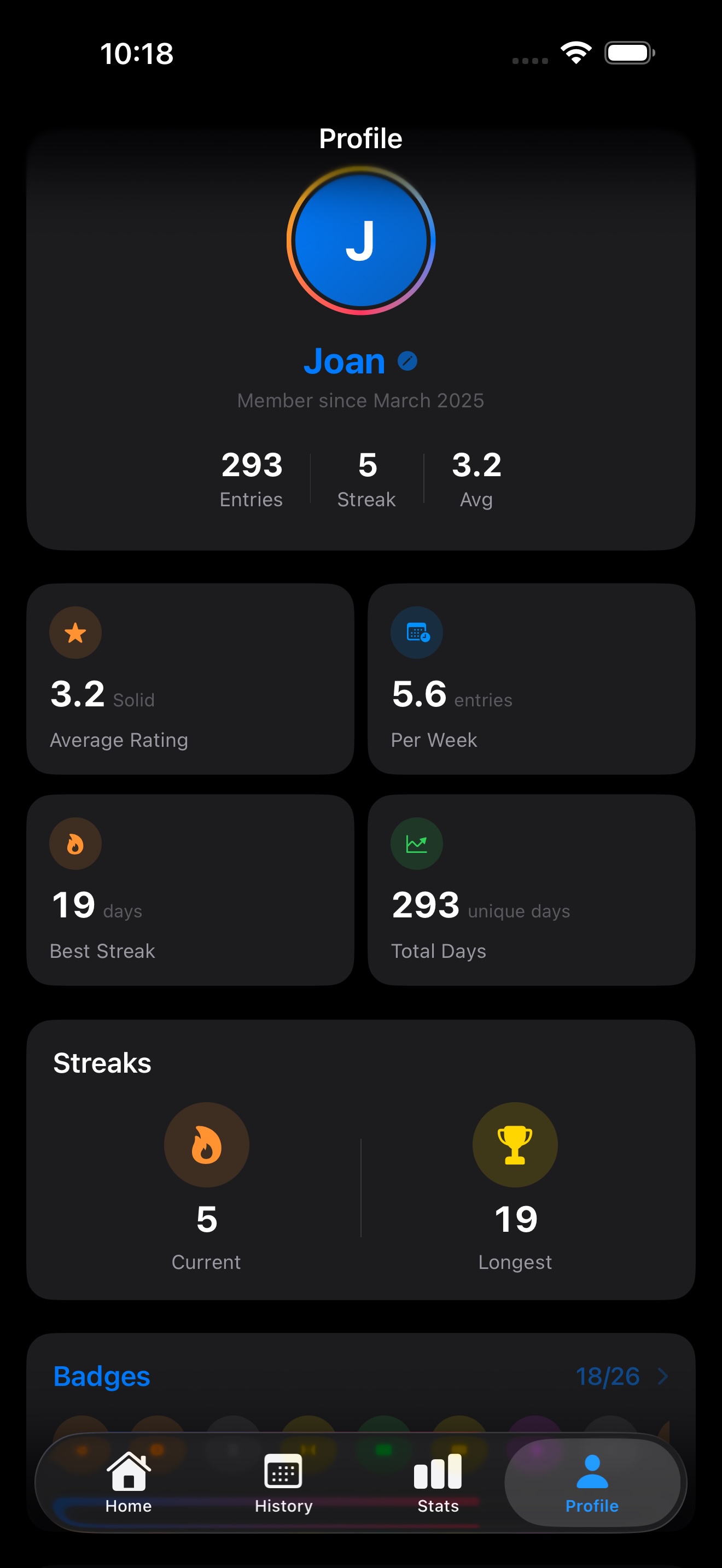The image size is (722, 1568).
Task: Tap the J profile avatar
Action: (x=360, y=241)
